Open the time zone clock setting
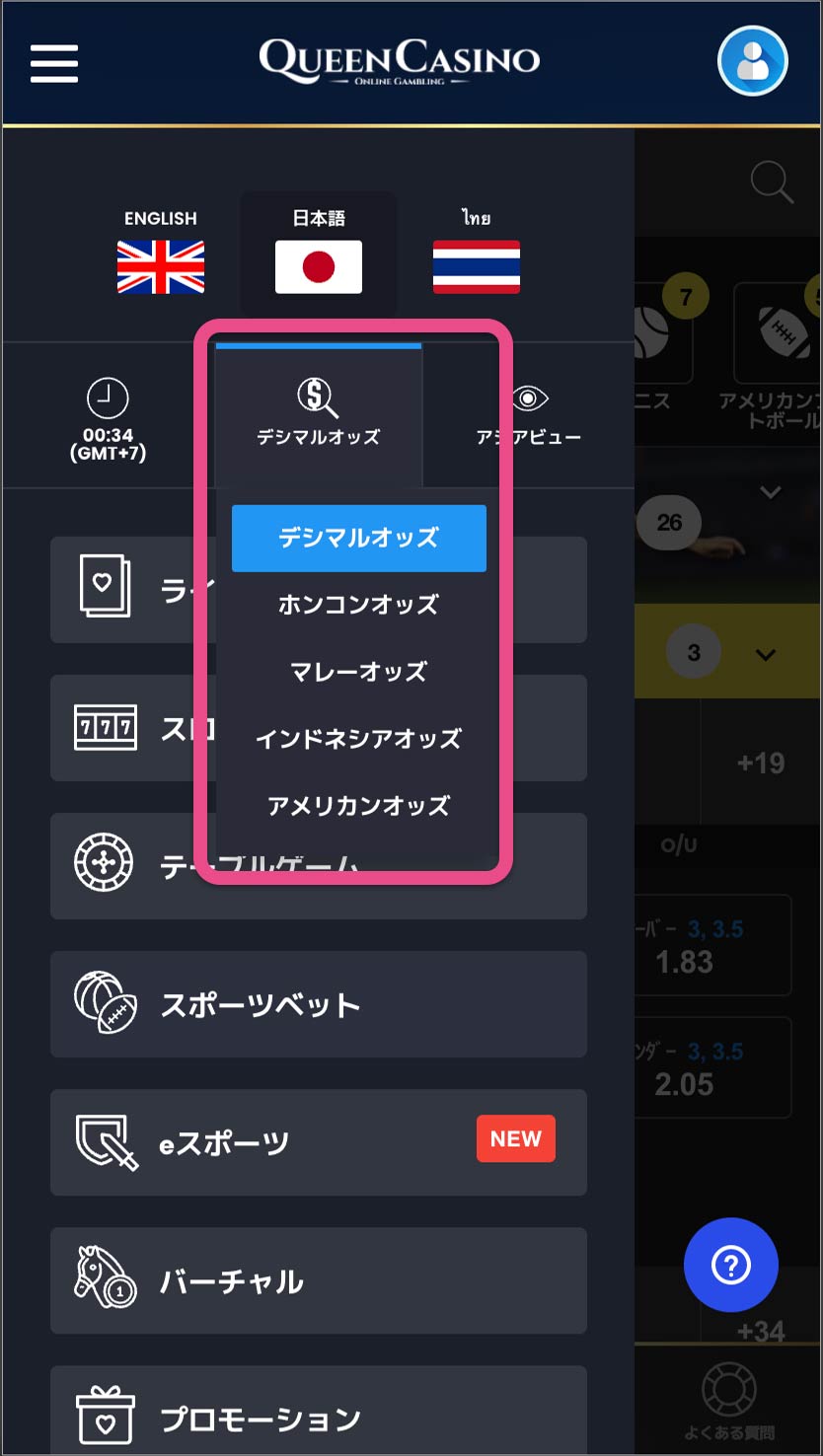The image size is (823, 1456). pos(108,419)
